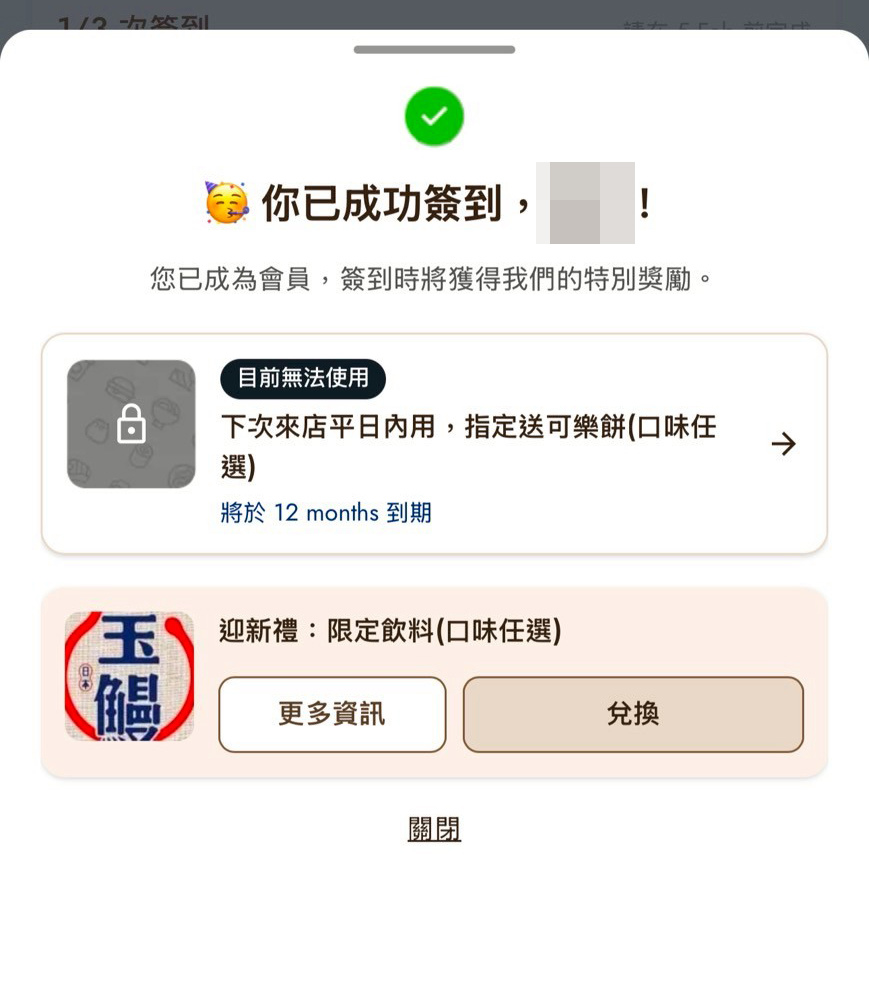Image resolution: width=869 pixels, height=985 pixels.
Task: Close the check-in sheet via 關閉
Action: coord(434,829)
